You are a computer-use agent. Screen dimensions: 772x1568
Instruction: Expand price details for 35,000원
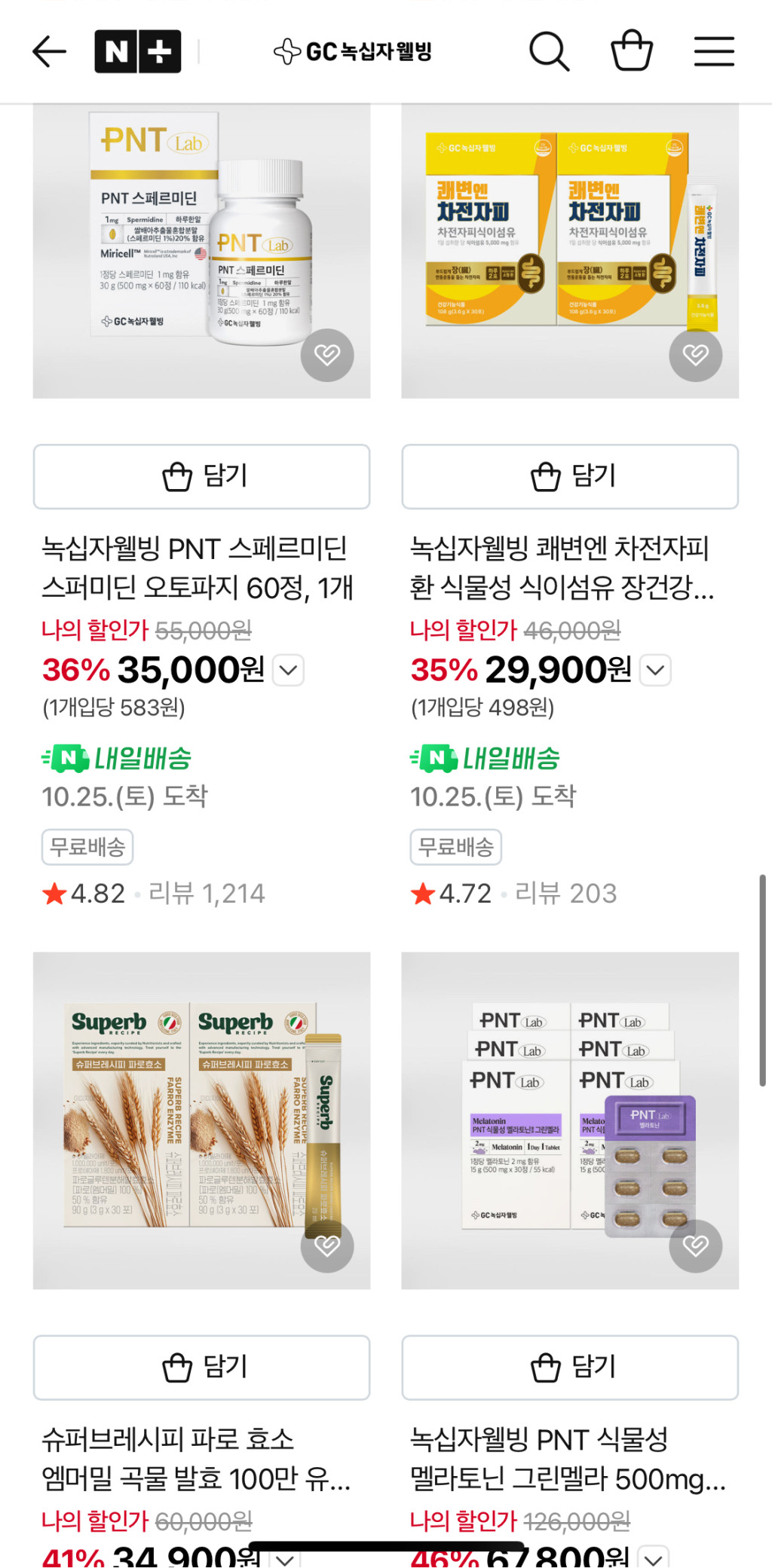pos(289,670)
